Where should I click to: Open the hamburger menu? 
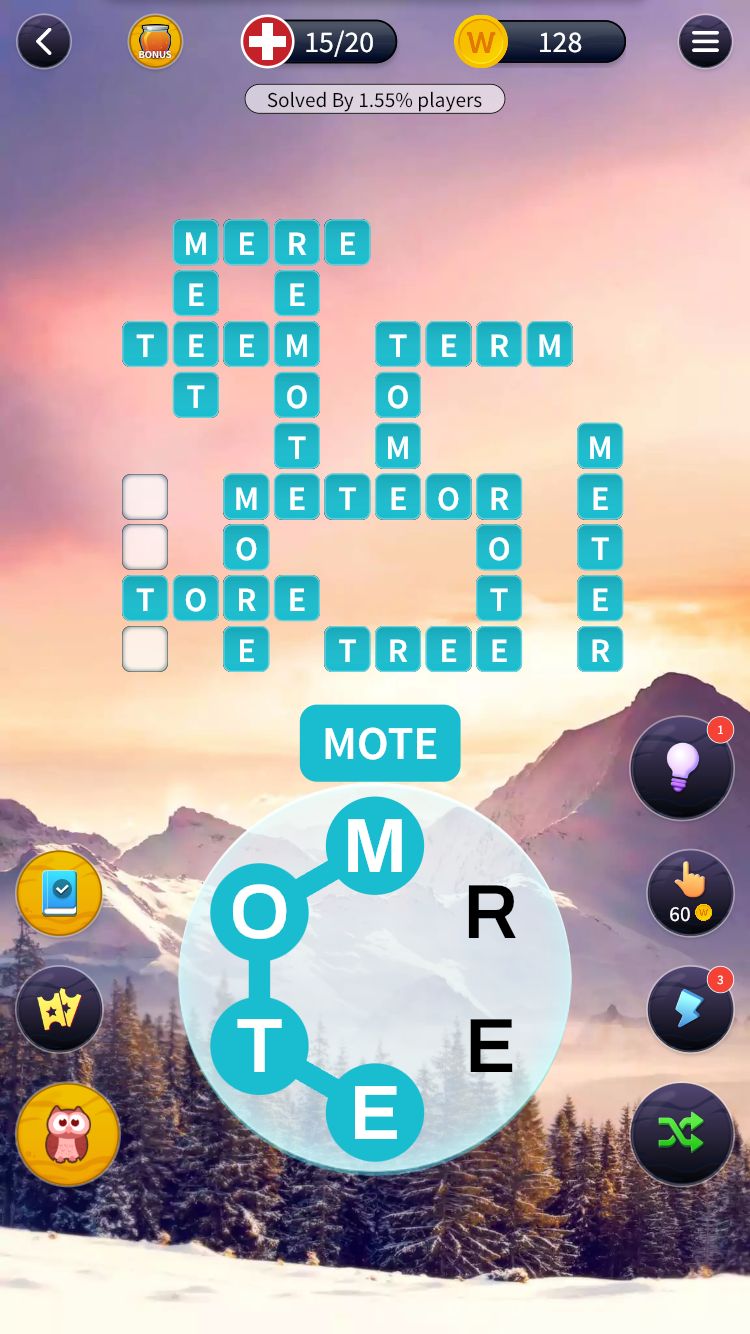pyautogui.click(x=705, y=42)
